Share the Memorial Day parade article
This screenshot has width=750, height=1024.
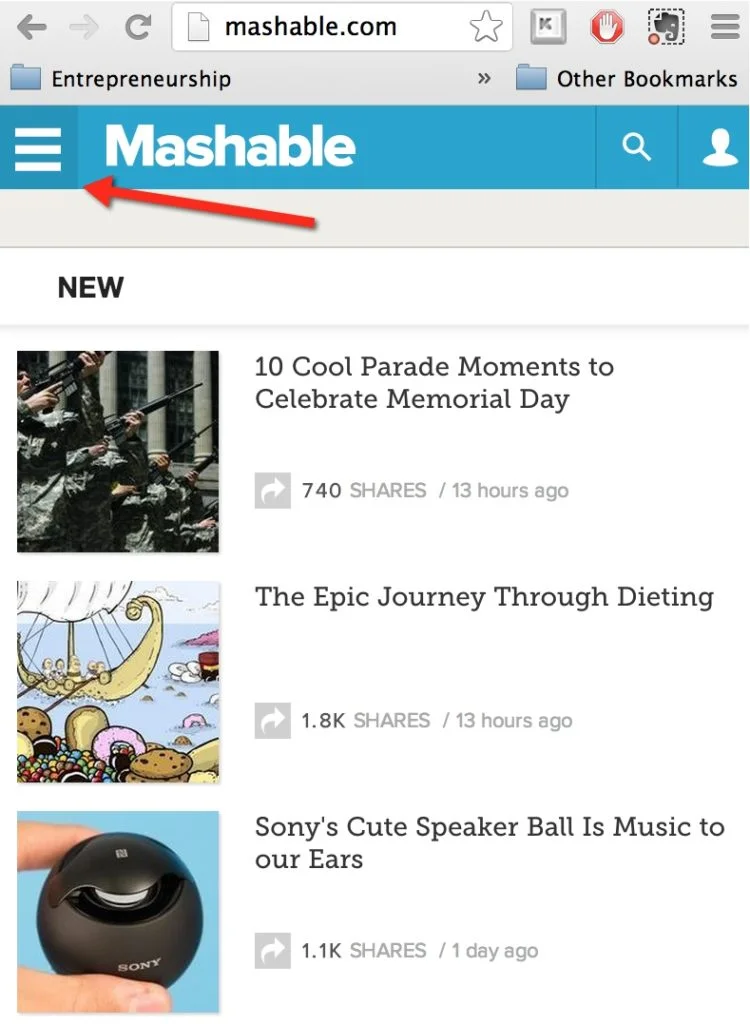coord(272,490)
